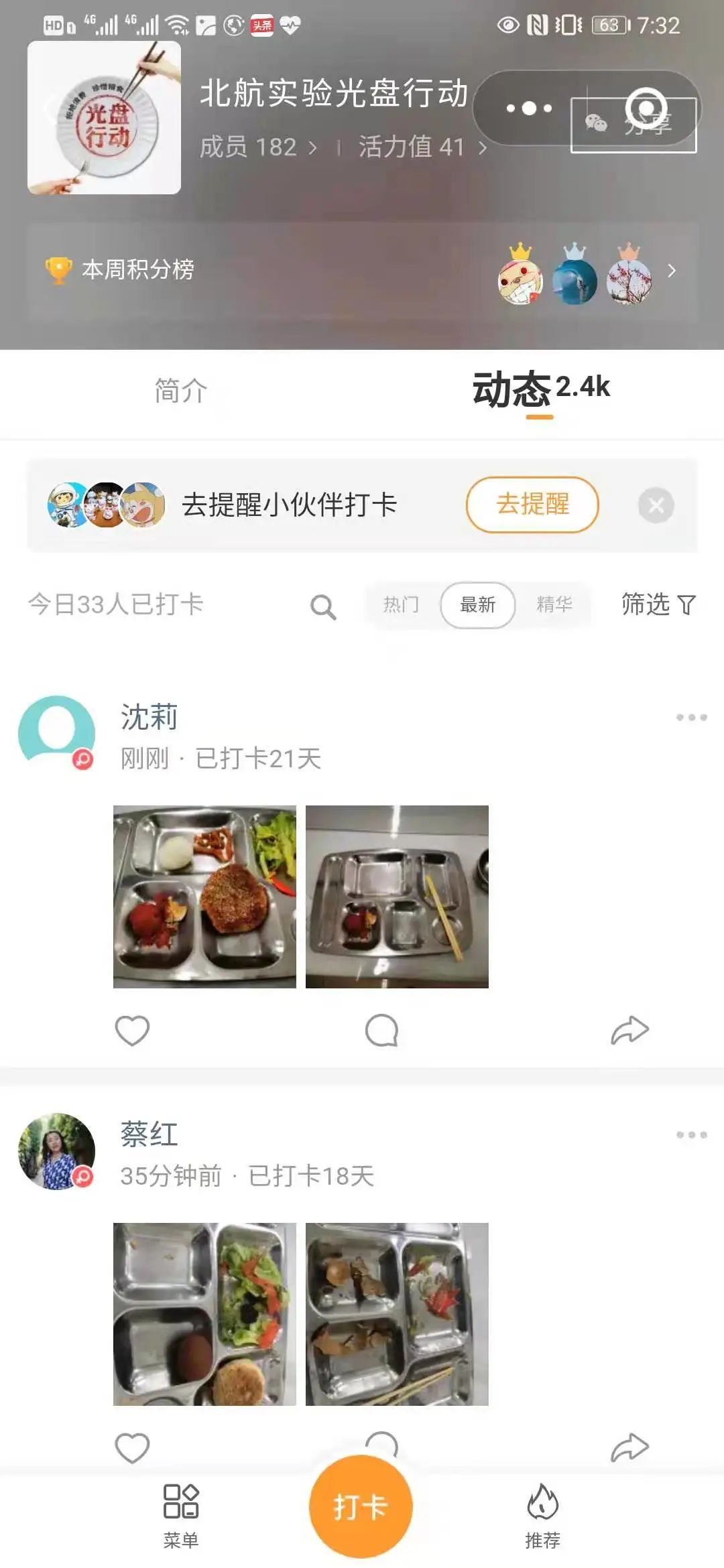Image resolution: width=724 pixels, height=1568 pixels.
Task: Like 沈莉's post
Action: (132, 1031)
